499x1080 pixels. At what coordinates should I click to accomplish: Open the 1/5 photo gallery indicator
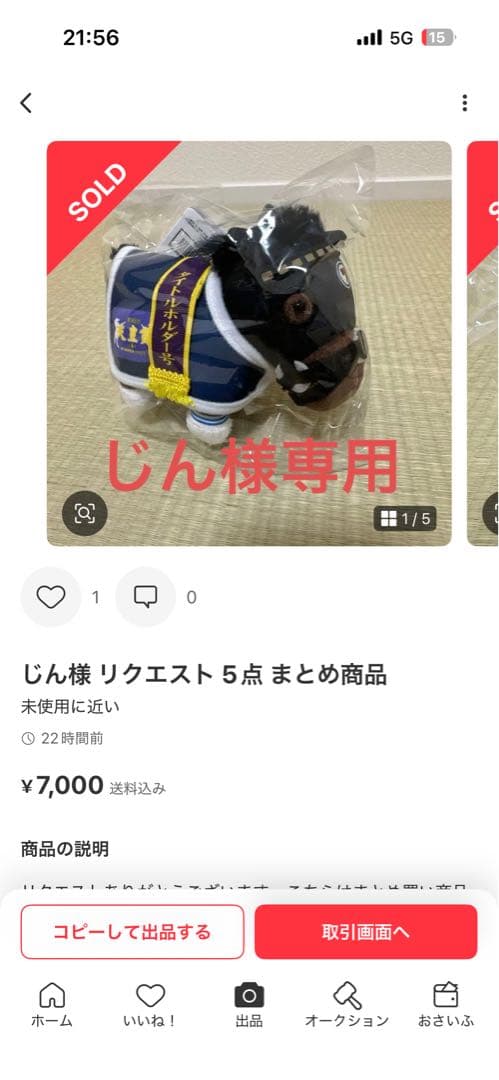(405, 519)
